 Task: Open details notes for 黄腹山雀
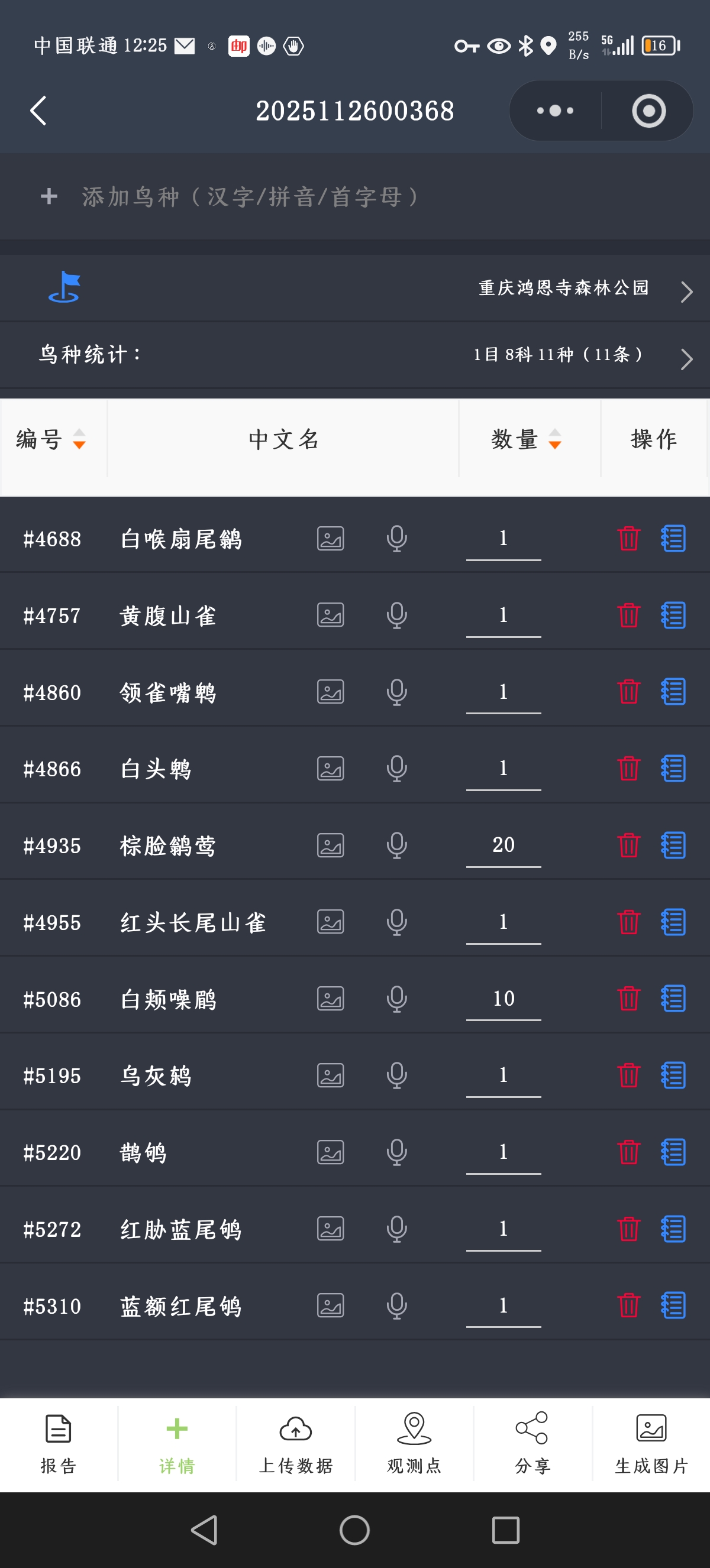pyautogui.click(x=673, y=615)
